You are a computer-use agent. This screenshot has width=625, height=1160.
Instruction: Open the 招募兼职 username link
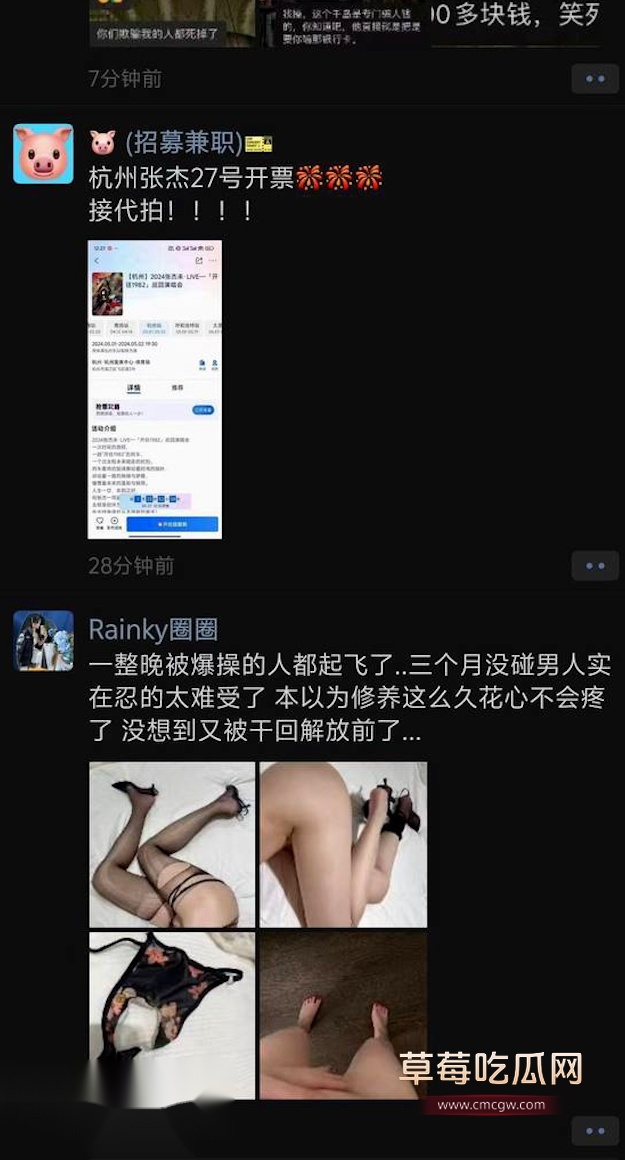[182, 142]
